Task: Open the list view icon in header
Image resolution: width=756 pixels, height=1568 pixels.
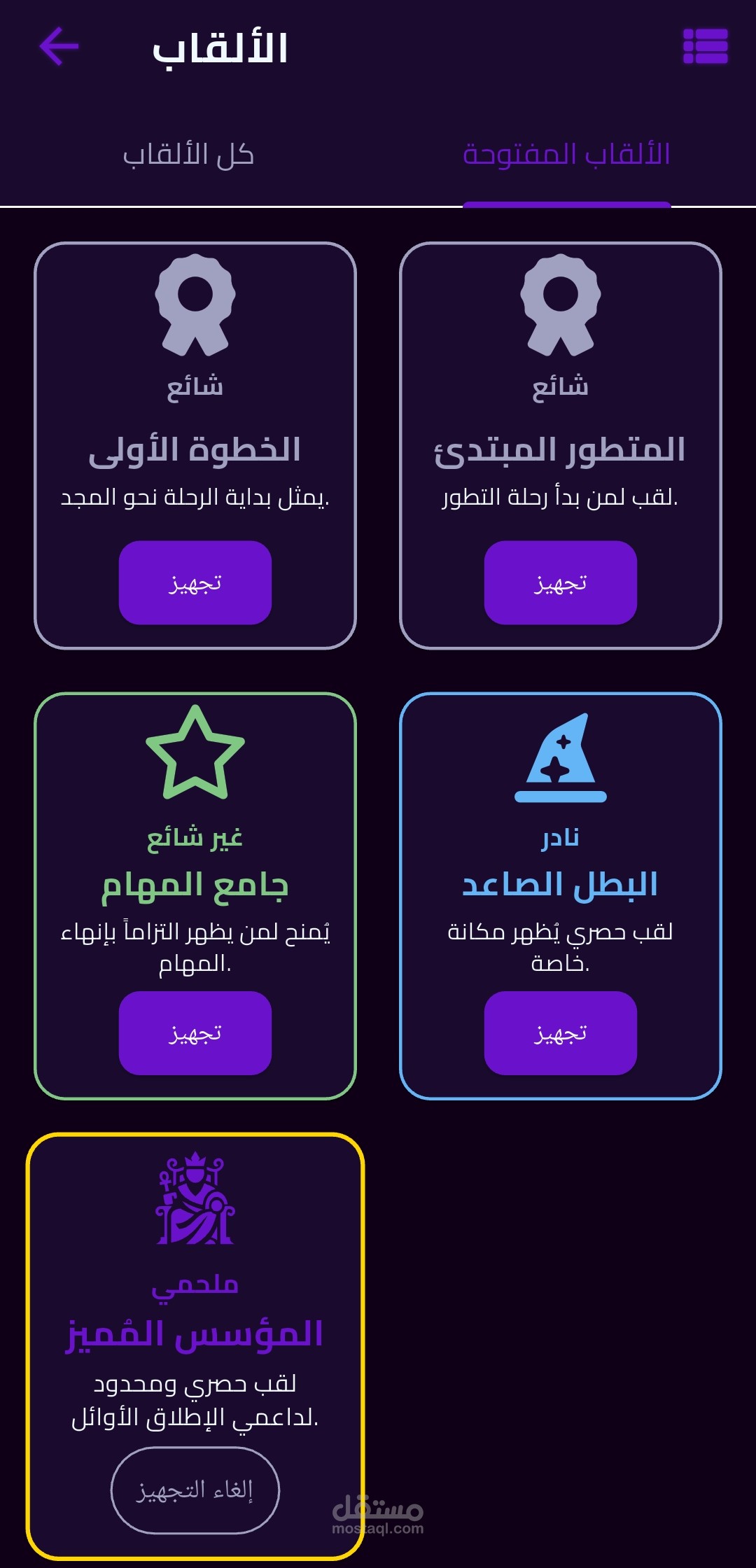Action: (705, 47)
